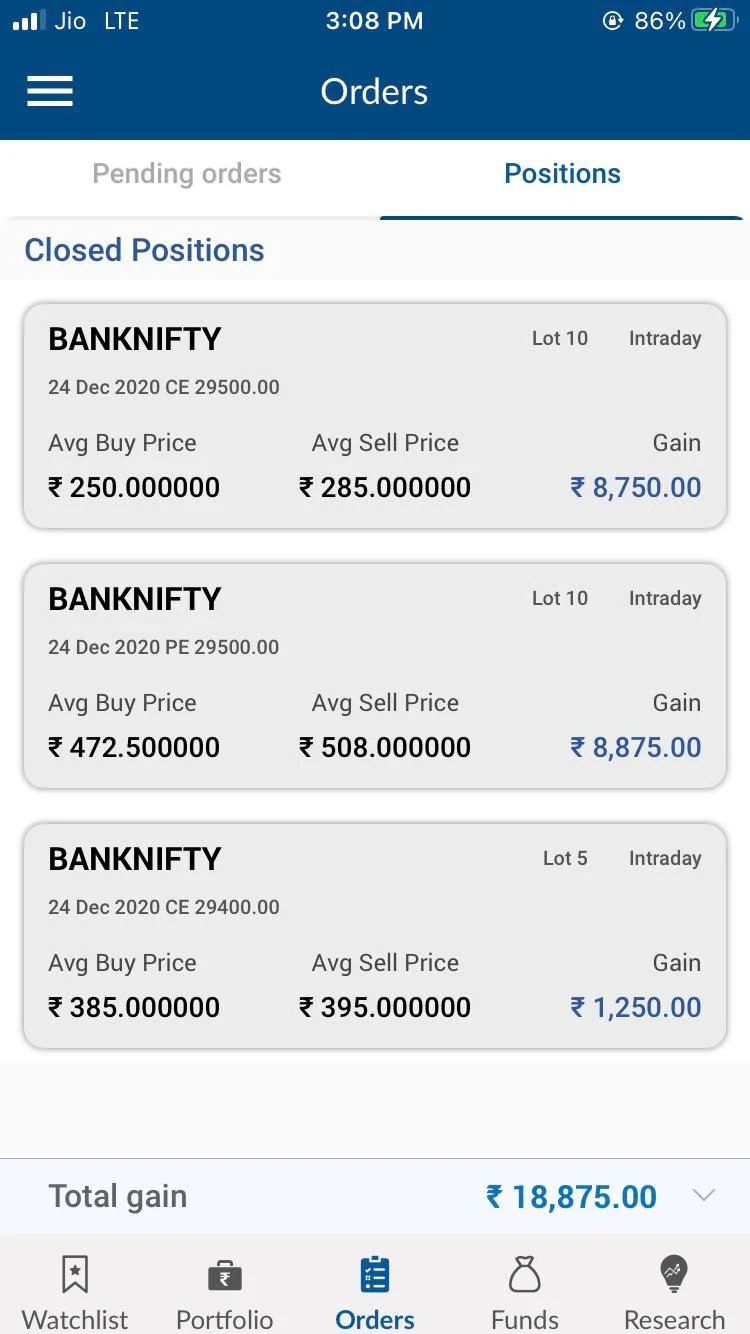Select the Positions tab
The height and width of the screenshot is (1334, 750).
[562, 174]
